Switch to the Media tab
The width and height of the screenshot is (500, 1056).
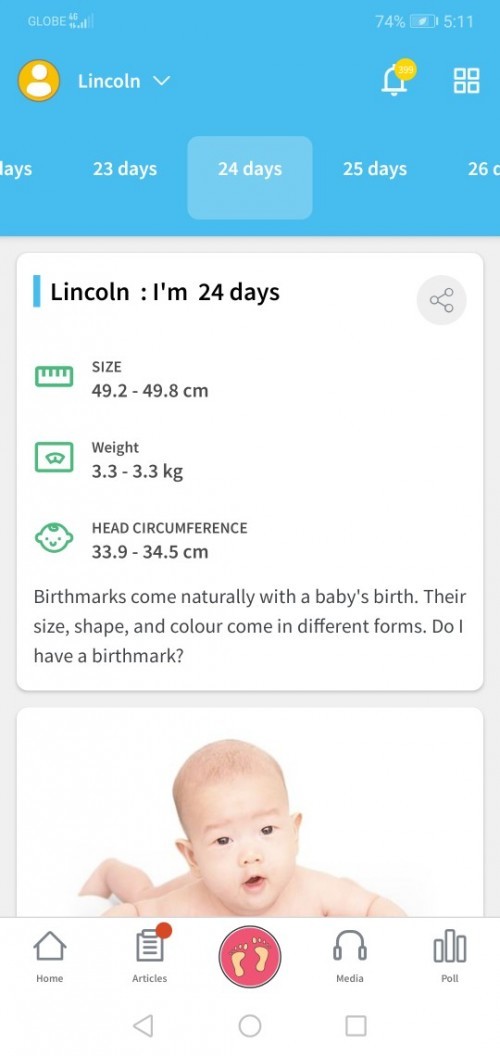[x=350, y=956]
